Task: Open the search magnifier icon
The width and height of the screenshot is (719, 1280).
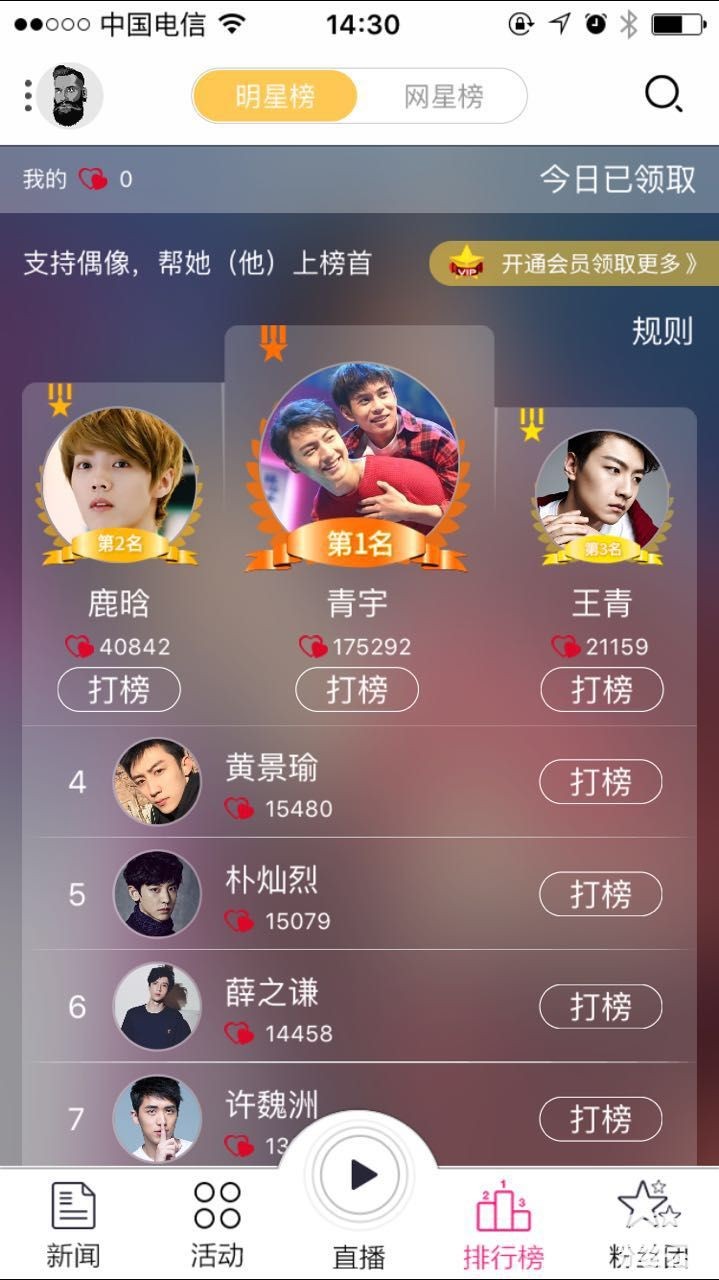Action: click(x=663, y=95)
